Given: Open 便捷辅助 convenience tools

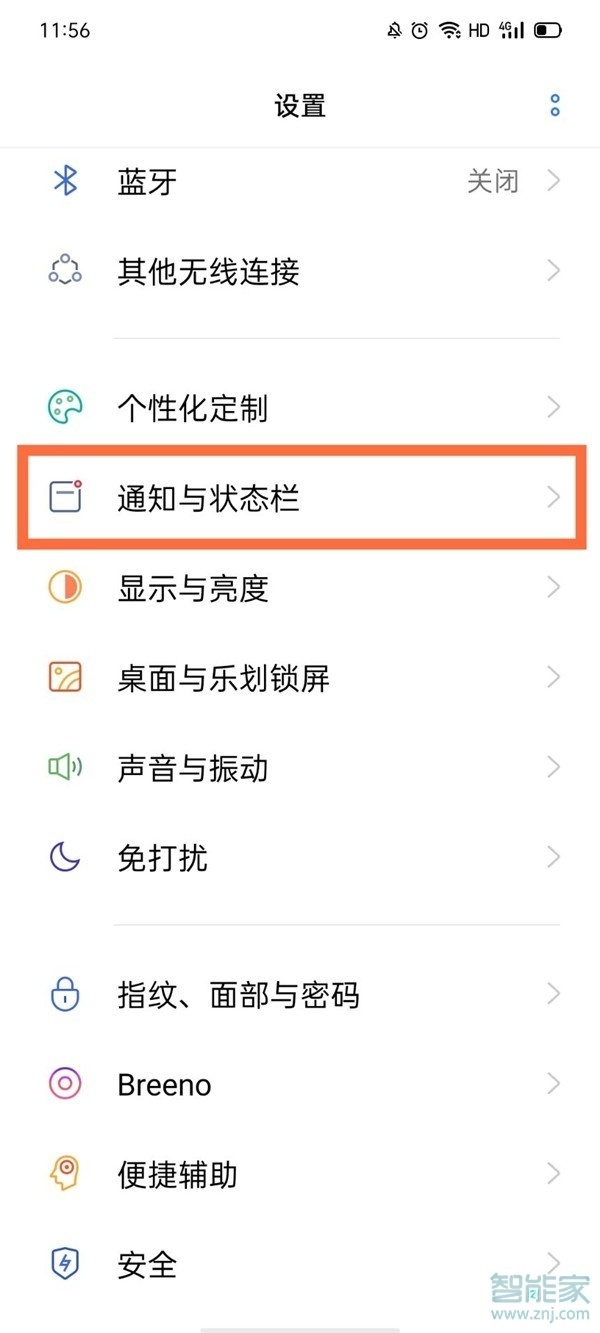Looking at the screenshot, I should 300,1174.
